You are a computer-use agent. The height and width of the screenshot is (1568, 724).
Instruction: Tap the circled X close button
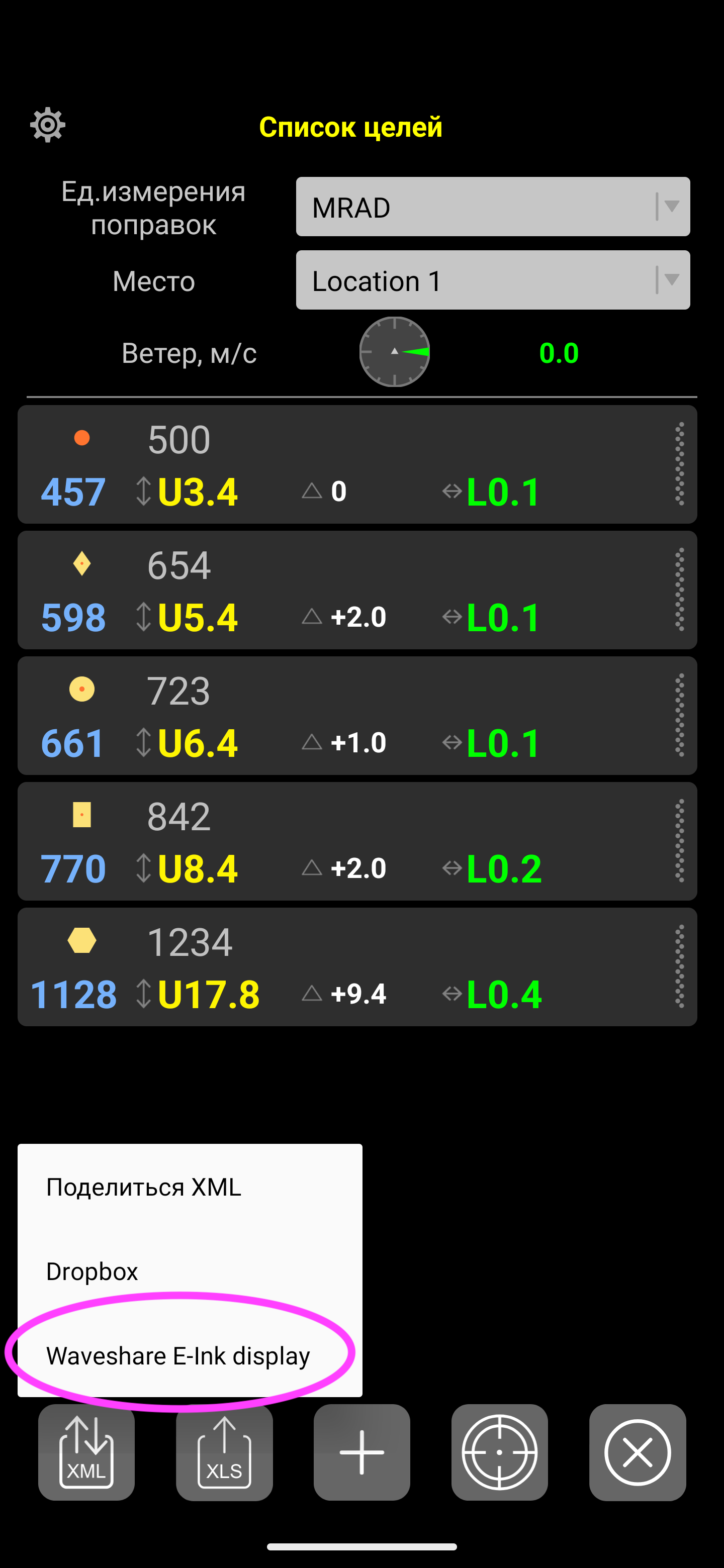click(638, 1452)
